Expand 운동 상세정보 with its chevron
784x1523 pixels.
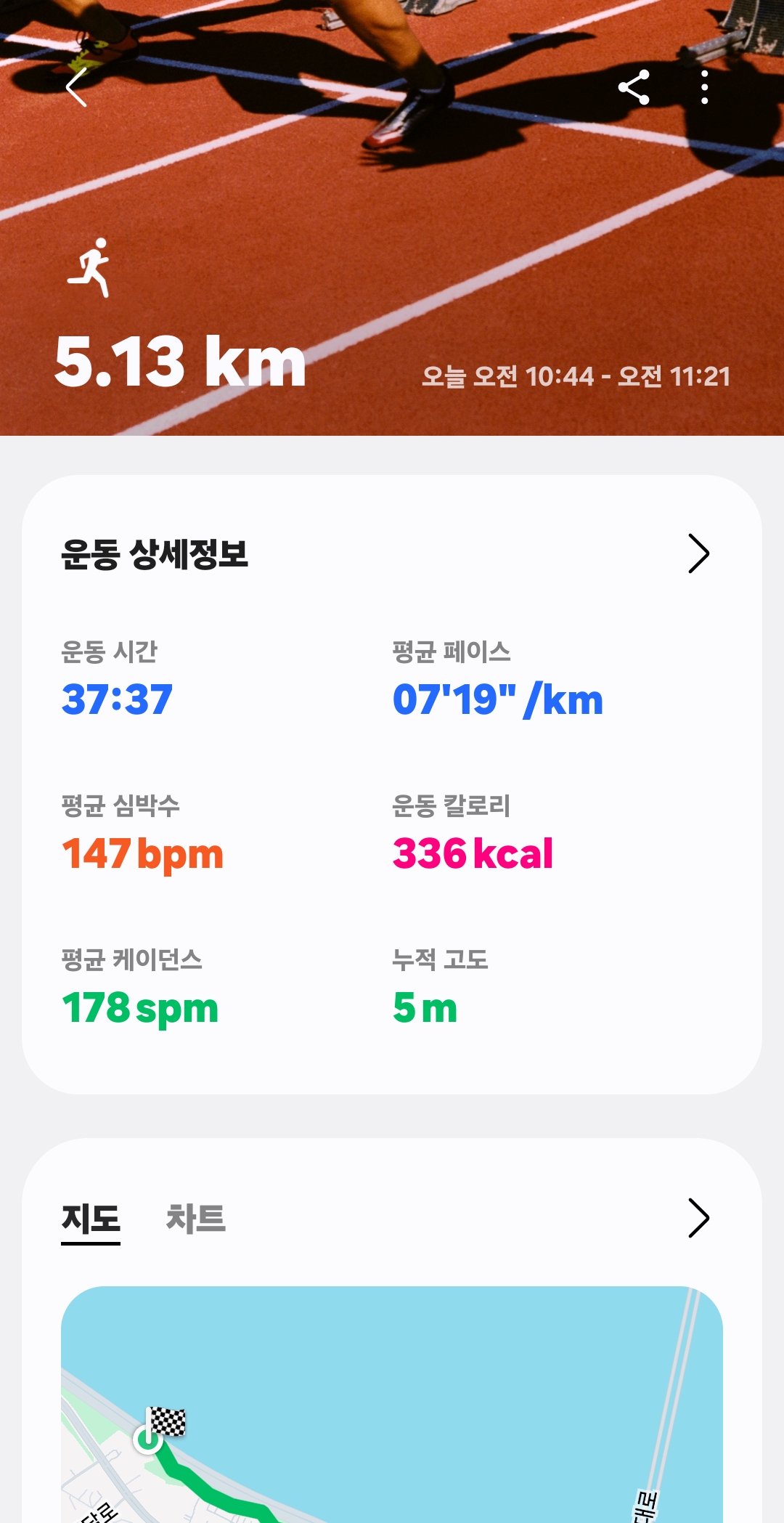[698, 554]
